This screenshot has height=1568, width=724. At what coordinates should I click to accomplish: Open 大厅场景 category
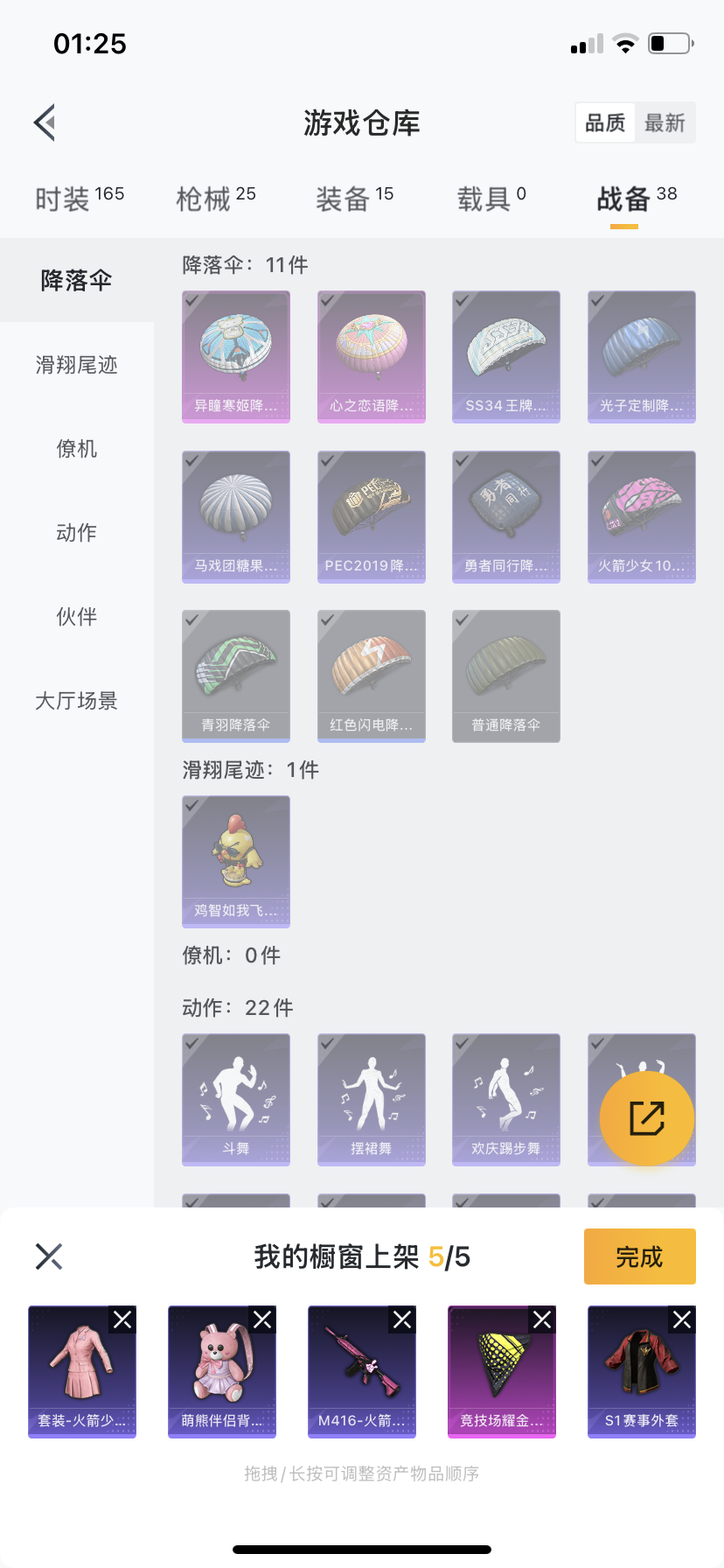click(x=76, y=701)
